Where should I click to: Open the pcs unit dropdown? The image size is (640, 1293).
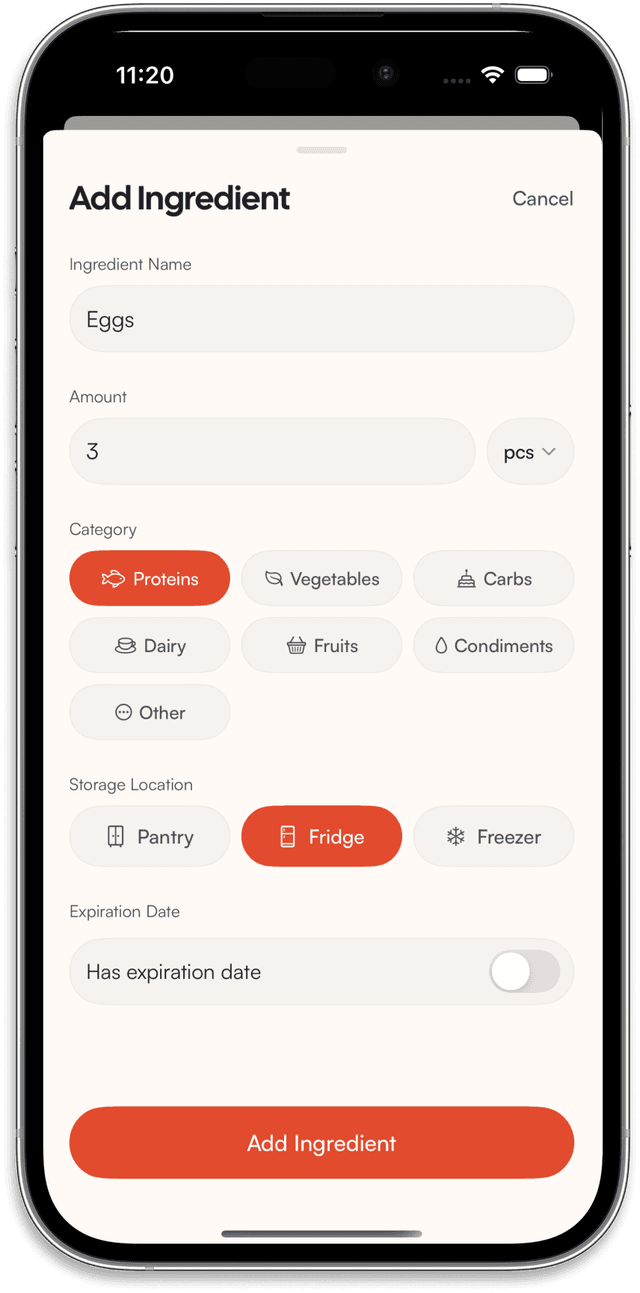click(x=530, y=452)
